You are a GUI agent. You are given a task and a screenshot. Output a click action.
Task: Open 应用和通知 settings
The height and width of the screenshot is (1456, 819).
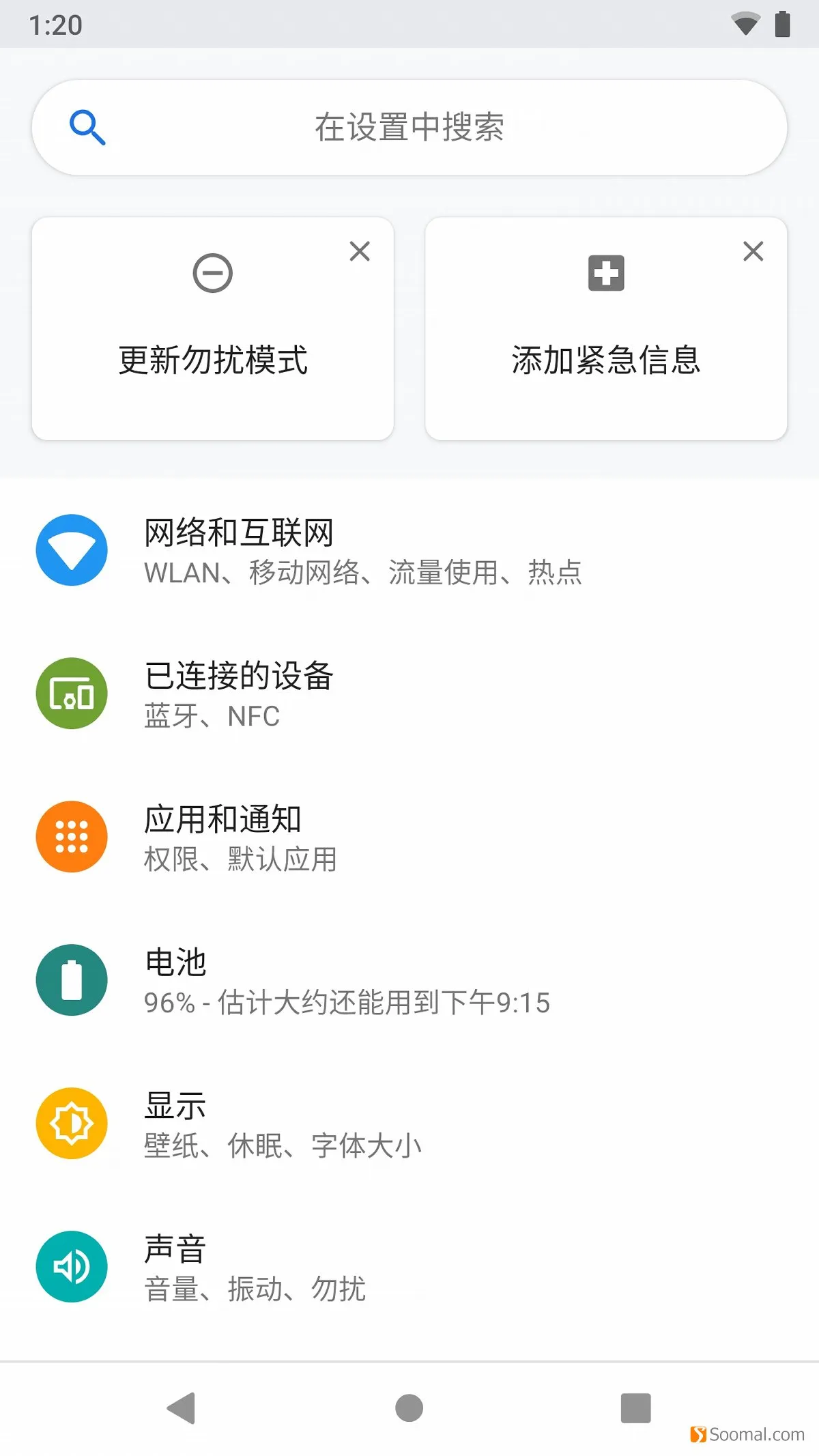click(409, 837)
